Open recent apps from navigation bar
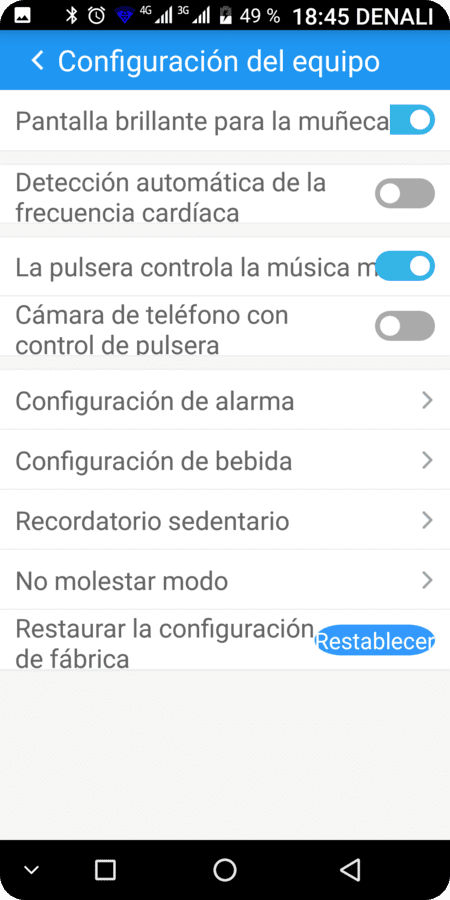 105,870
